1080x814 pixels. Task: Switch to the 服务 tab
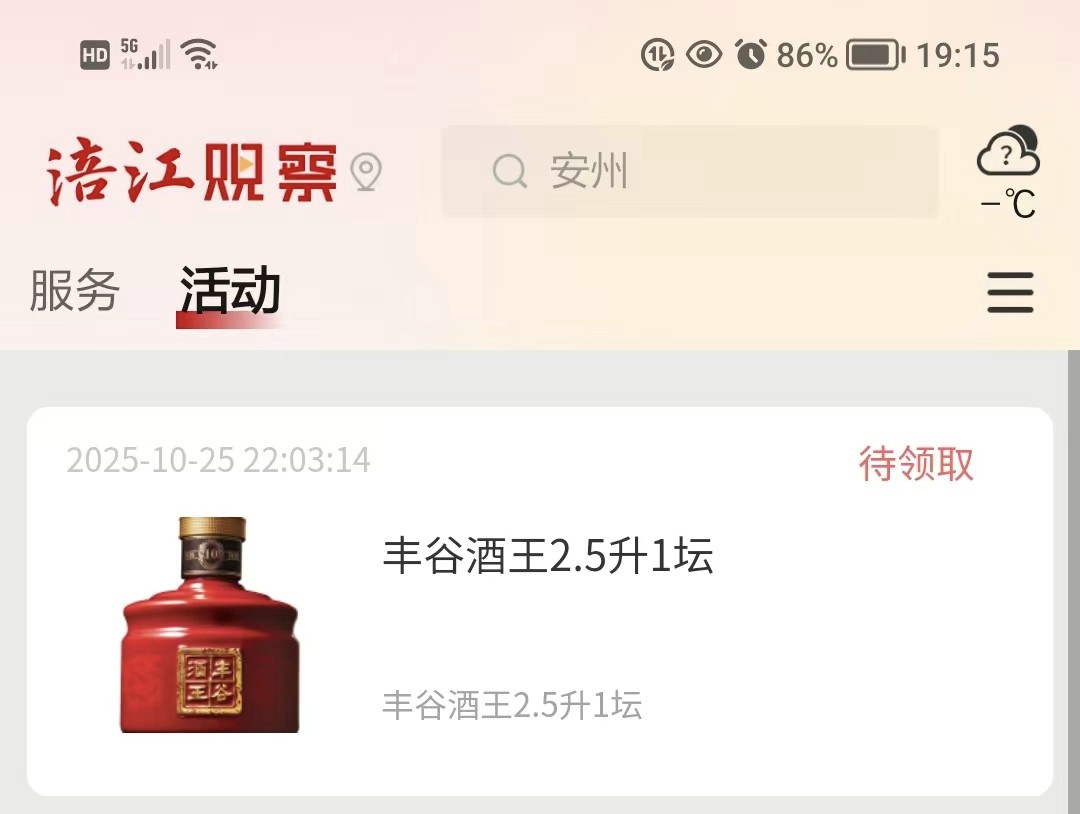tap(75, 292)
